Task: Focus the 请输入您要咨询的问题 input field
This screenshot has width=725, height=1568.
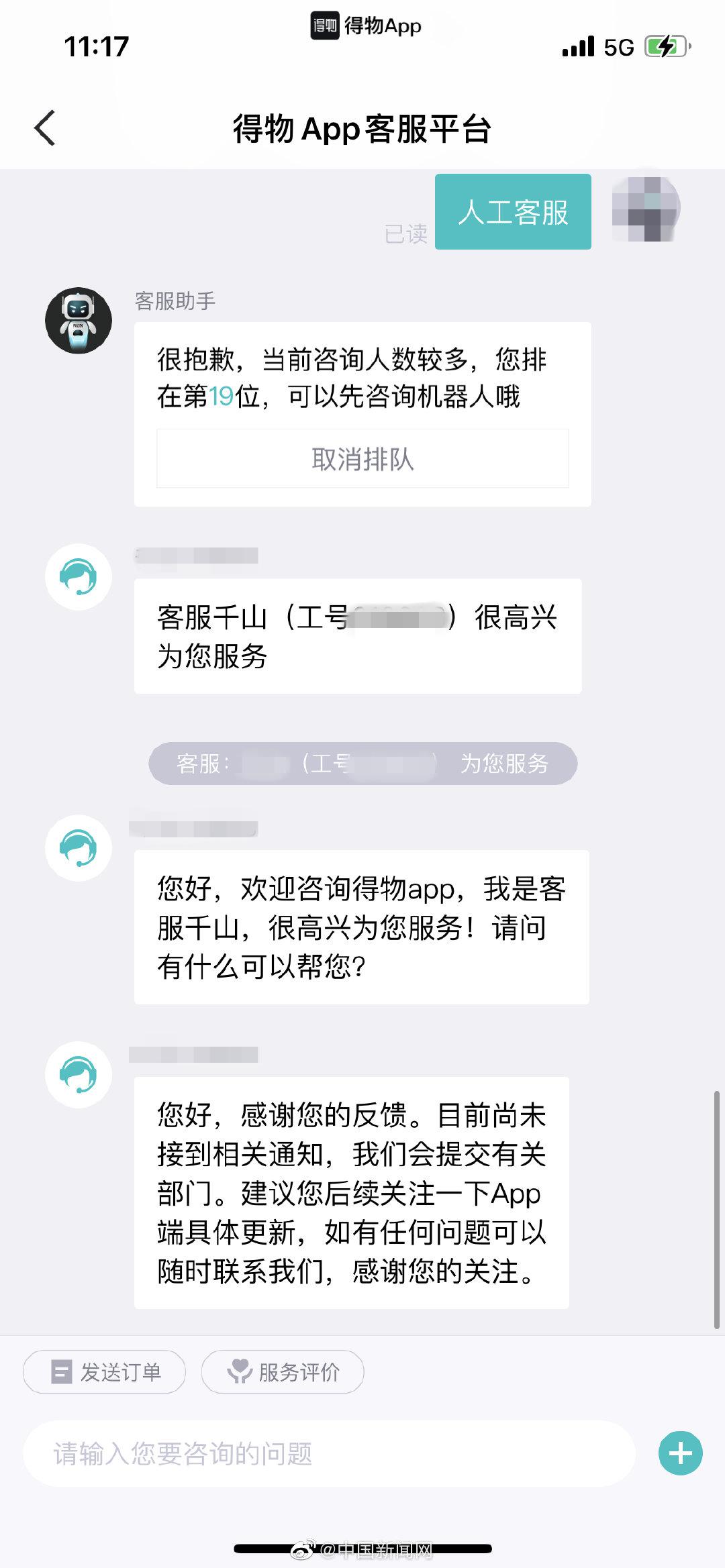Action: [329, 1453]
